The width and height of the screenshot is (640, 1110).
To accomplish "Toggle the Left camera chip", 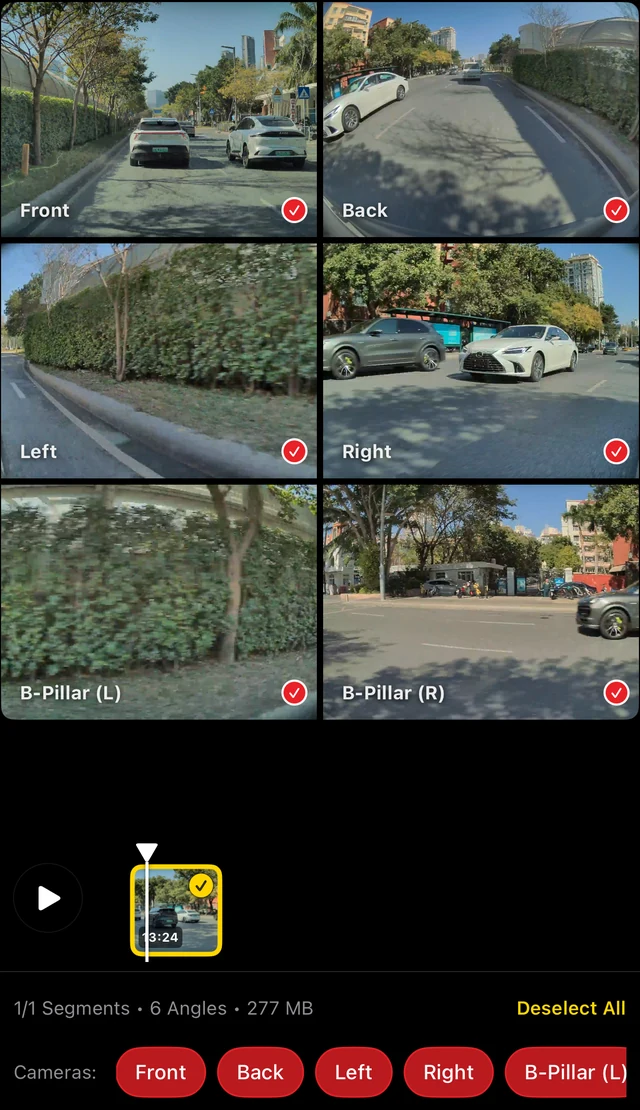I will click(x=353, y=1072).
